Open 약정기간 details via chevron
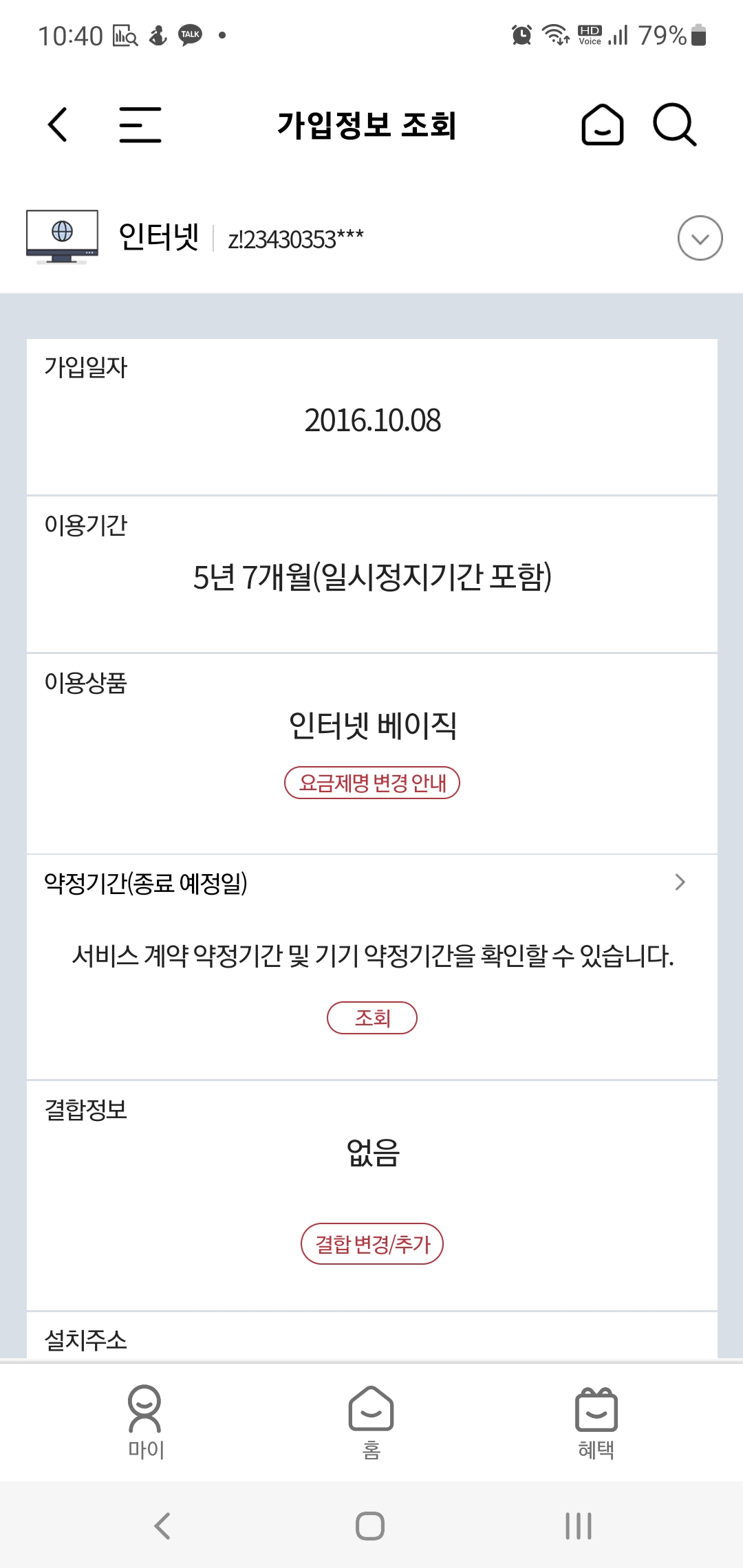This screenshot has width=743, height=1568. click(x=680, y=882)
